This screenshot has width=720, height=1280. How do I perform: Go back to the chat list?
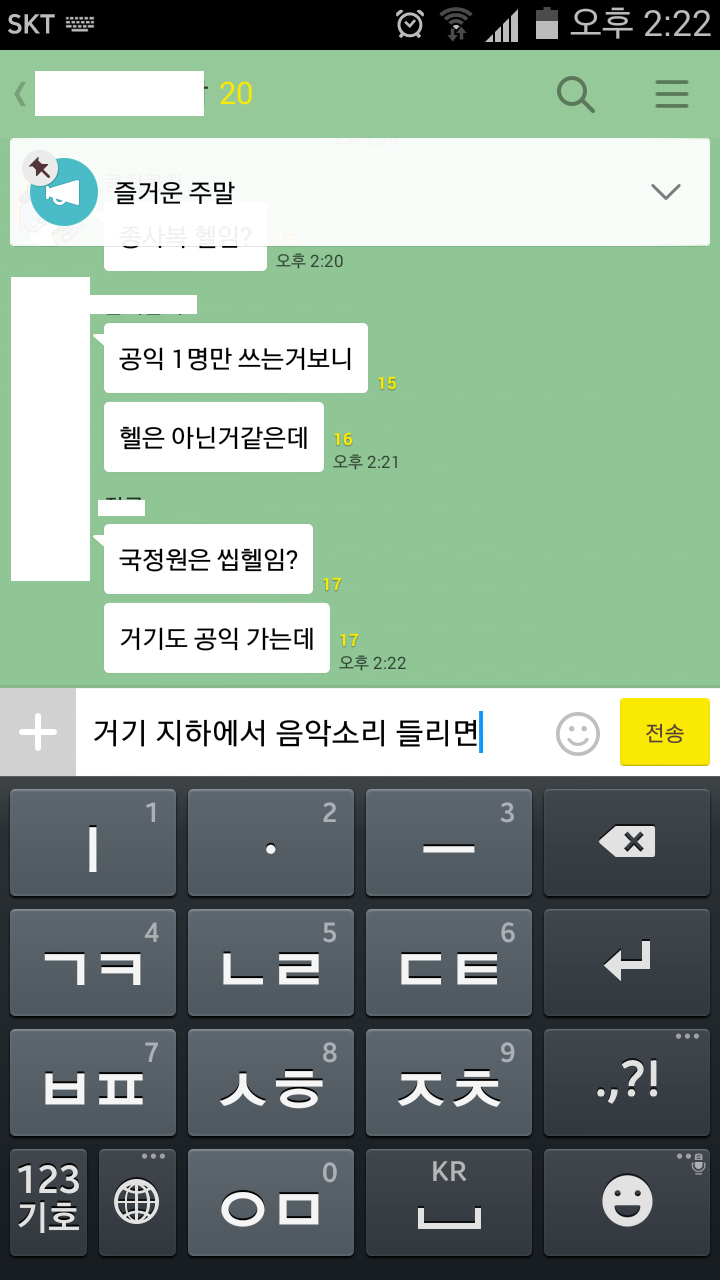(x=20, y=94)
